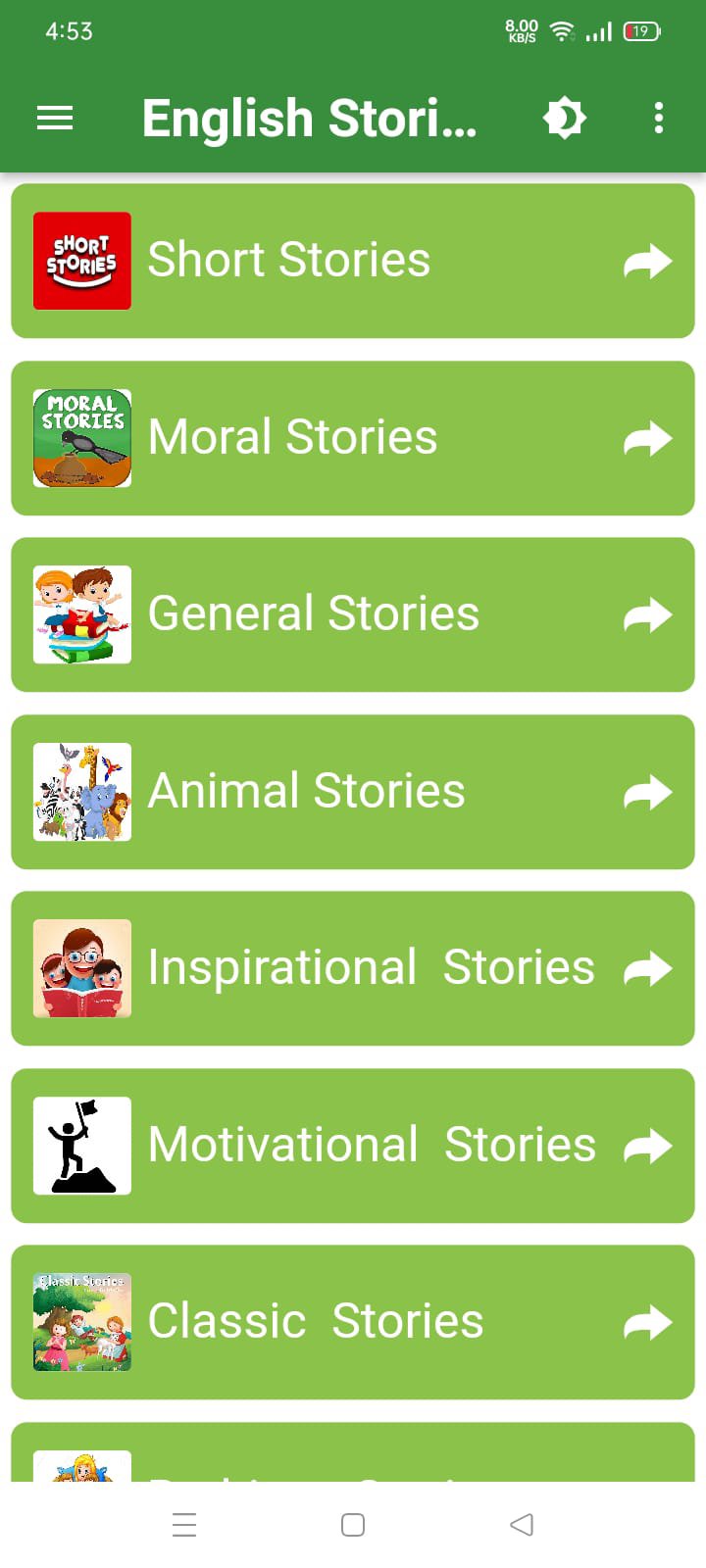Image resolution: width=706 pixels, height=1568 pixels.
Task: Click the Animal Stories thumbnail icon
Action: [81, 792]
